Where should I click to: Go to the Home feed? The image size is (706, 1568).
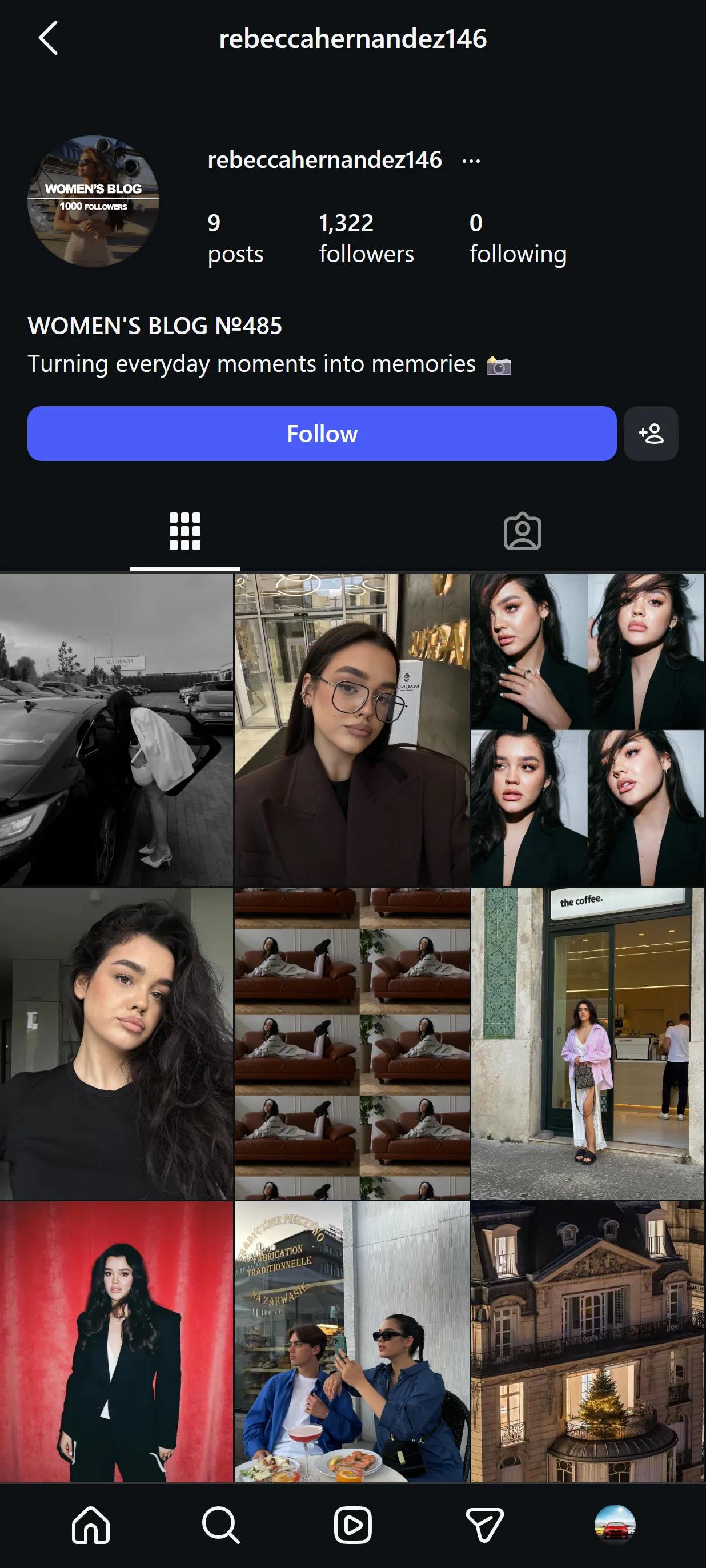click(91, 1525)
